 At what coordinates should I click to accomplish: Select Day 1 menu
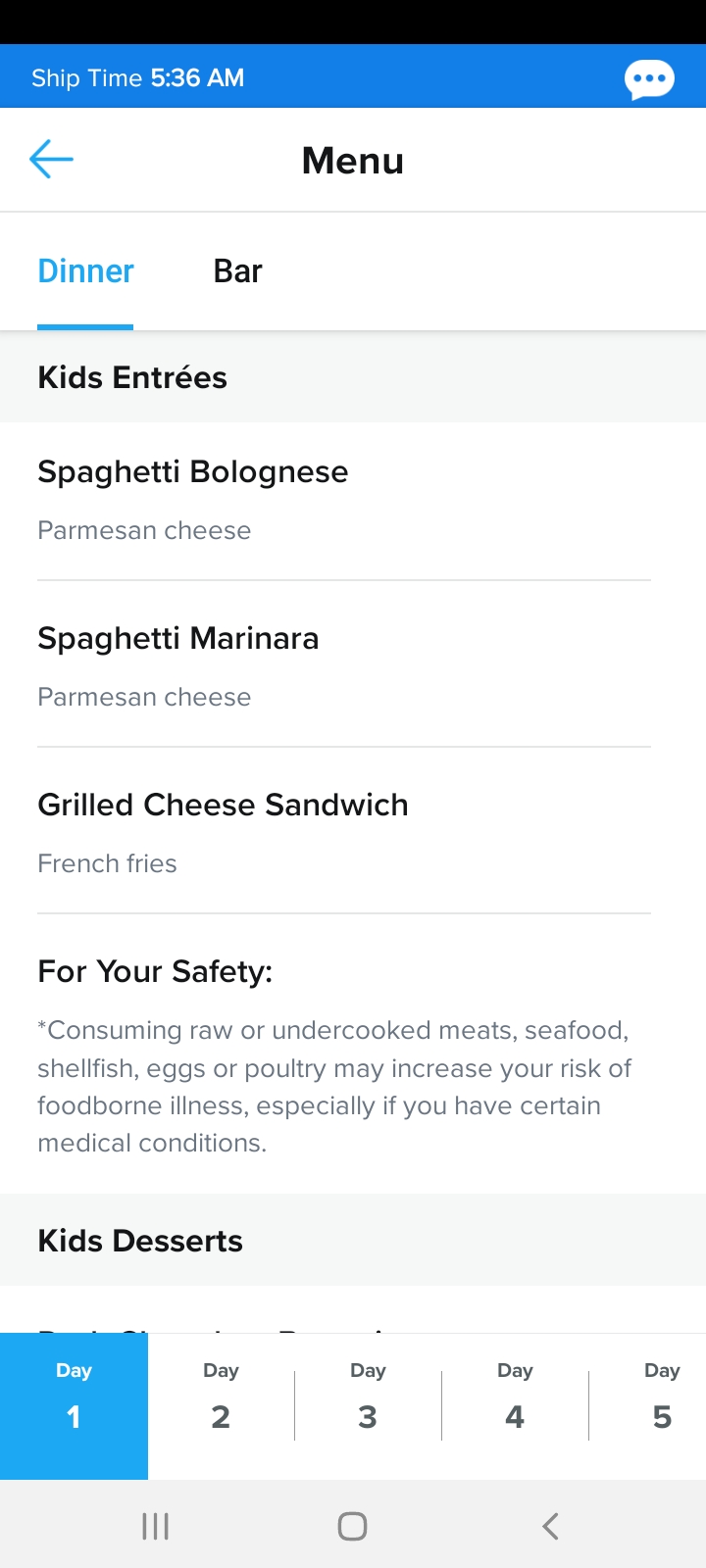coord(74,1406)
